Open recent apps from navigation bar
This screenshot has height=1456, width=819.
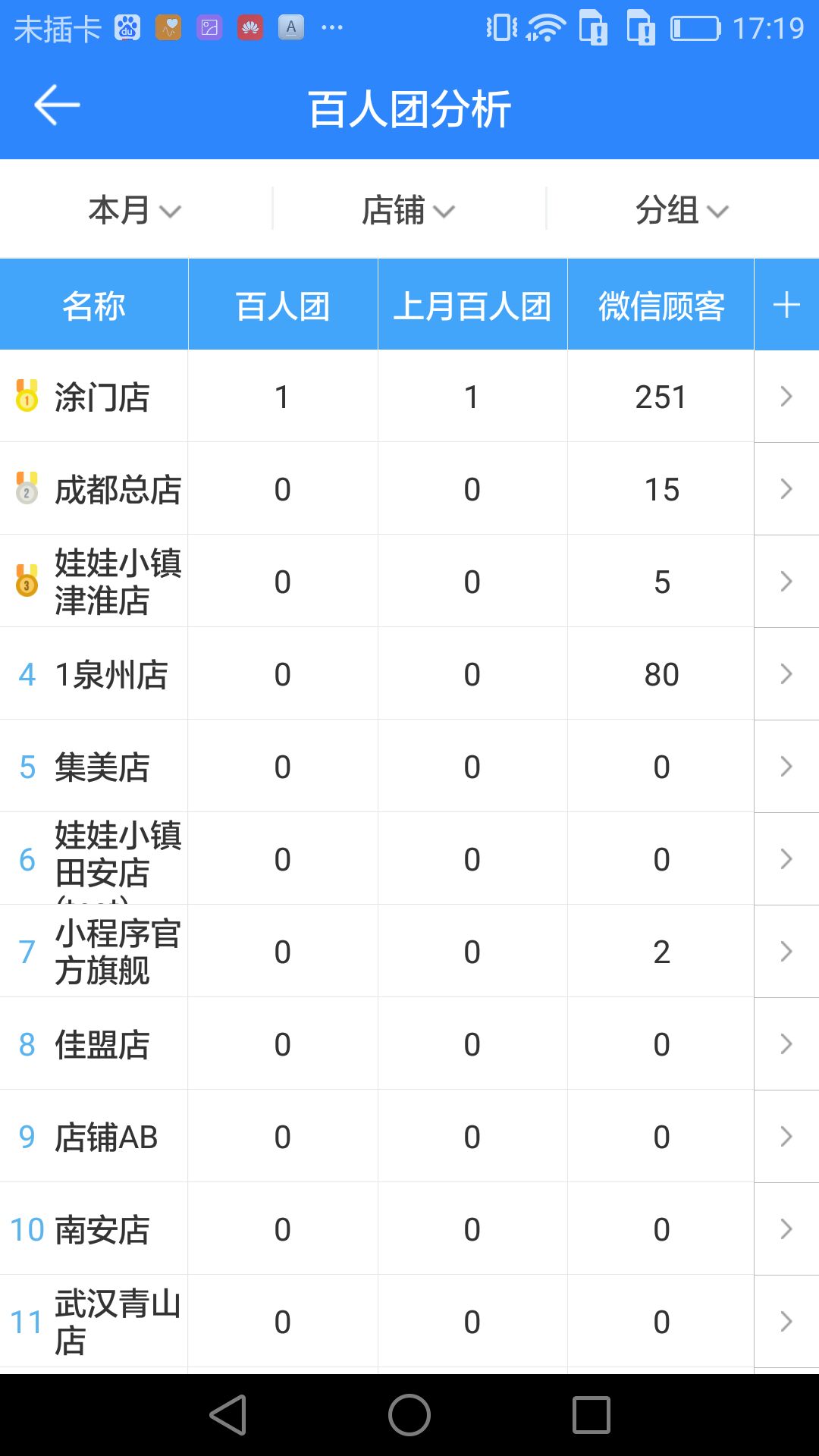click(x=591, y=1415)
